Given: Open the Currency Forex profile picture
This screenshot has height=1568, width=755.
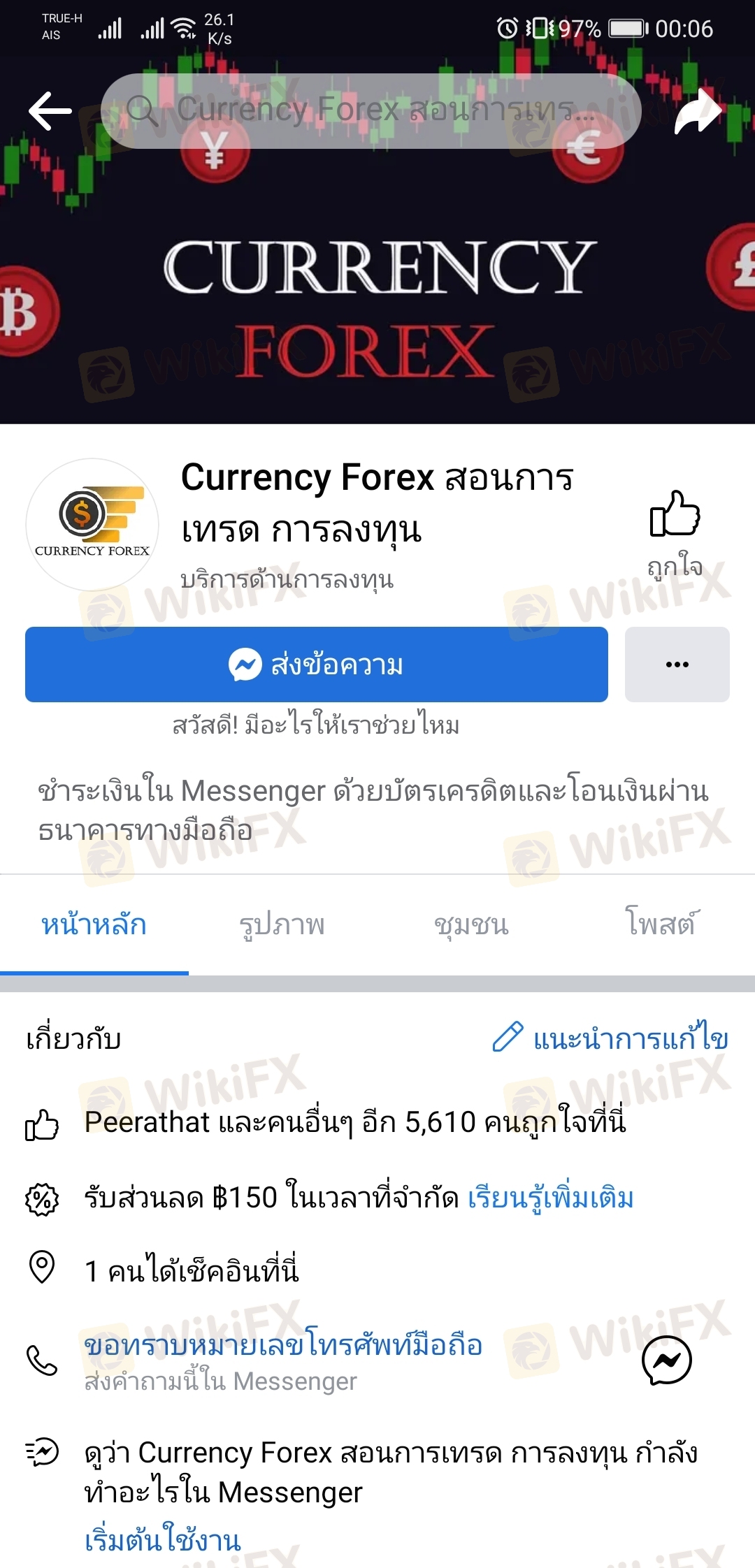Looking at the screenshot, I should pyautogui.click(x=92, y=524).
